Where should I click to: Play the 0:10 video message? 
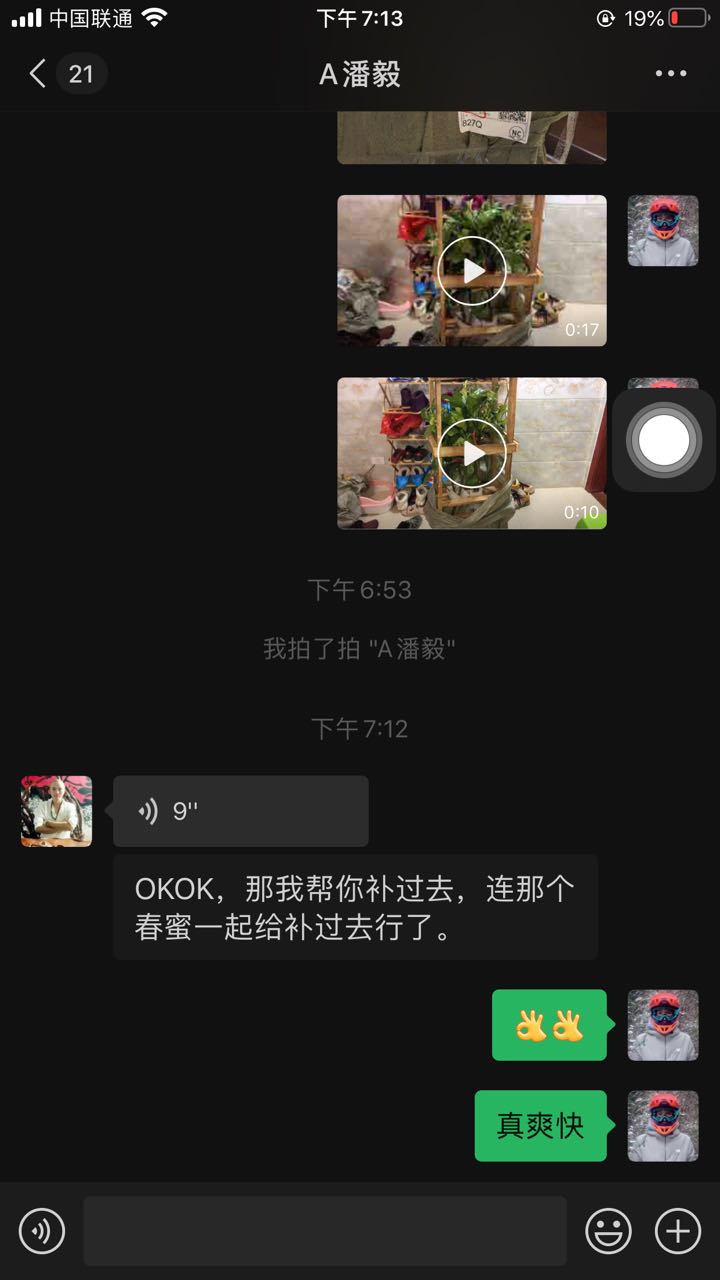click(472, 453)
